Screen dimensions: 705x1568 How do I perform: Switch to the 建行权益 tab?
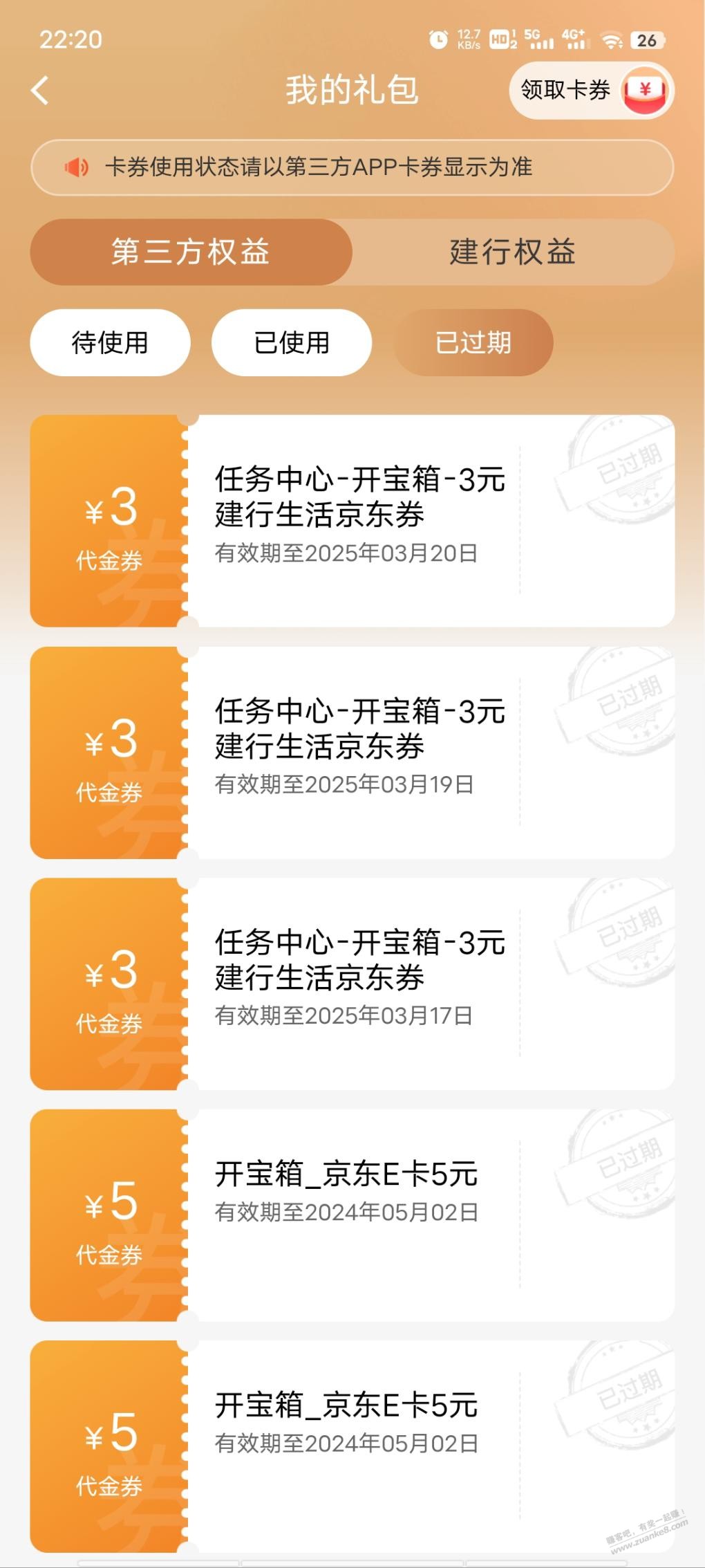[513, 252]
